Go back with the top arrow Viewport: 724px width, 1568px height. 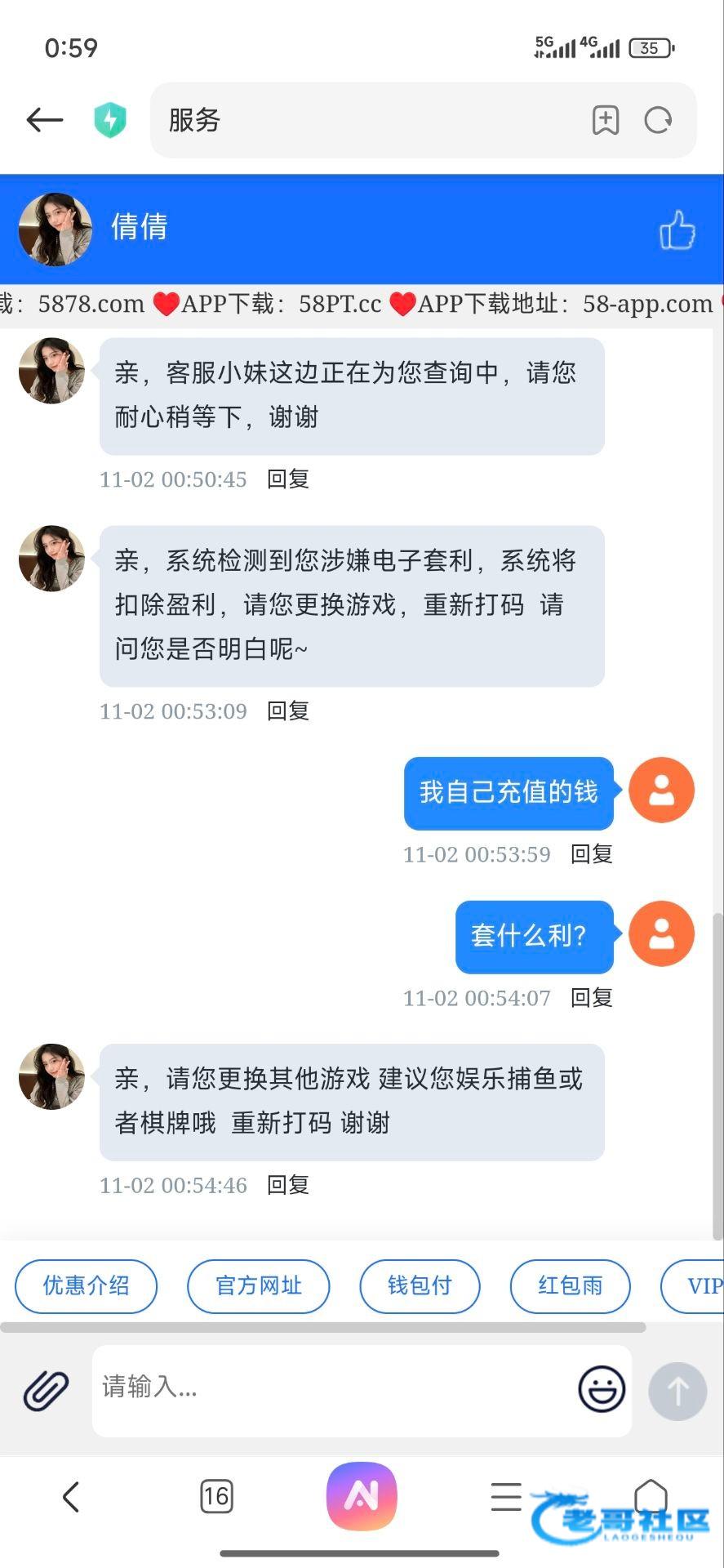click(x=45, y=120)
